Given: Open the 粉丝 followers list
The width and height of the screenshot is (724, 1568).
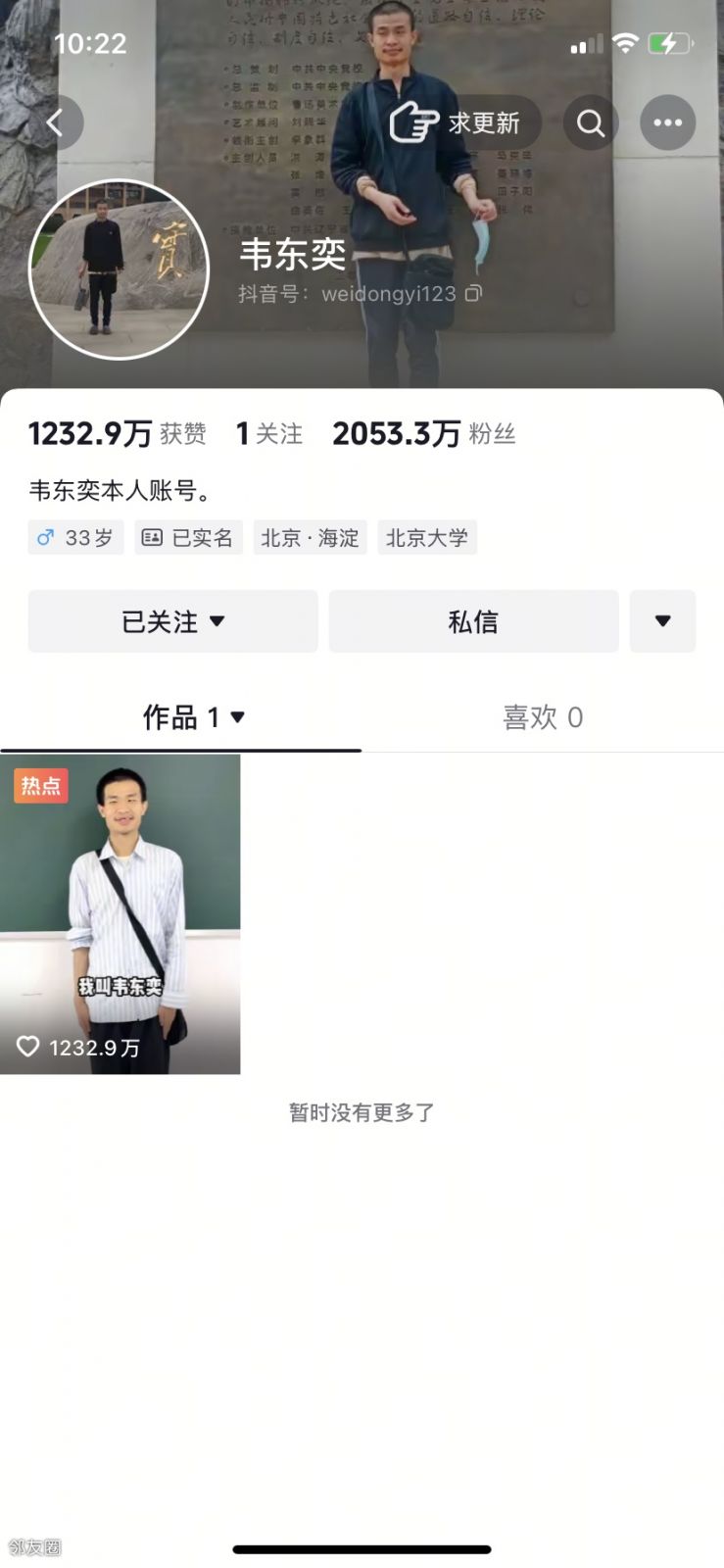Looking at the screenshot, I should point(424,433).
